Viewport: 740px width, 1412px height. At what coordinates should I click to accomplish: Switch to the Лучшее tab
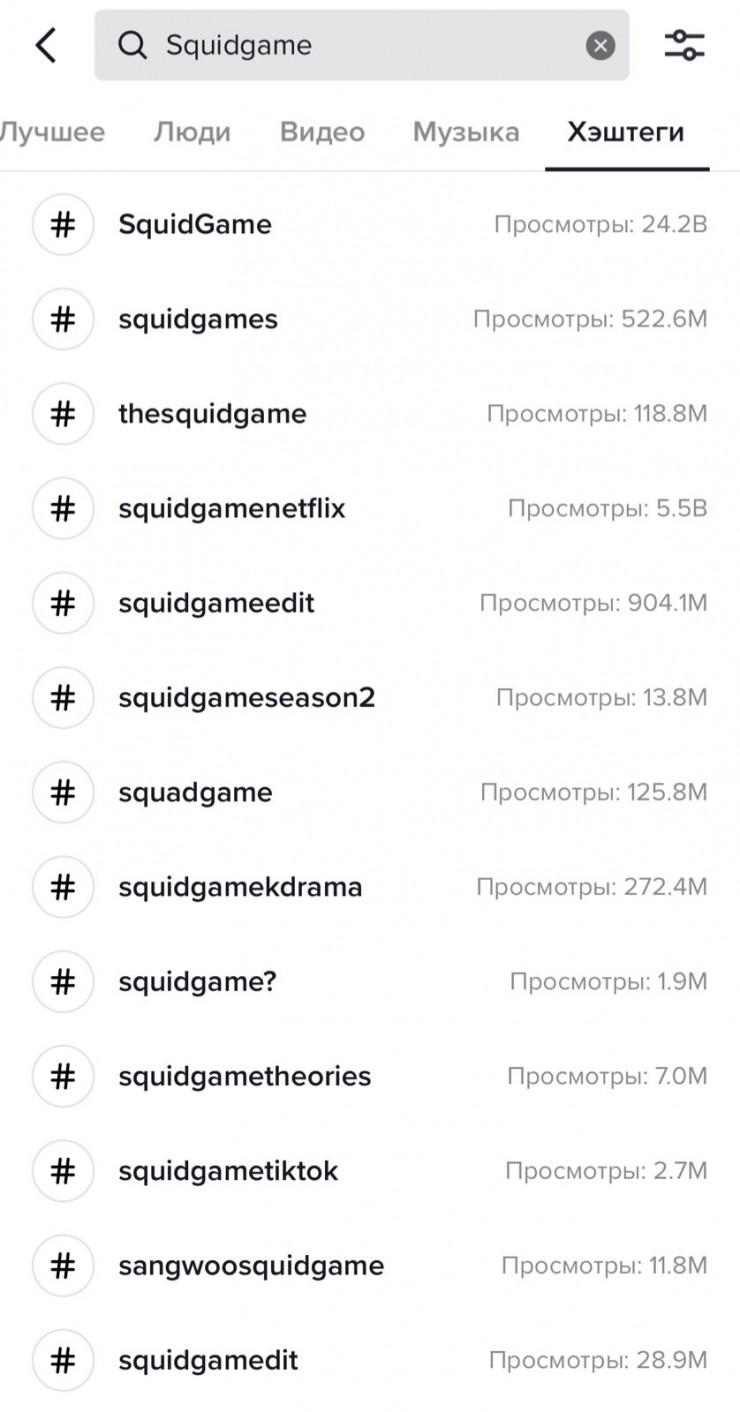(52, 132)
